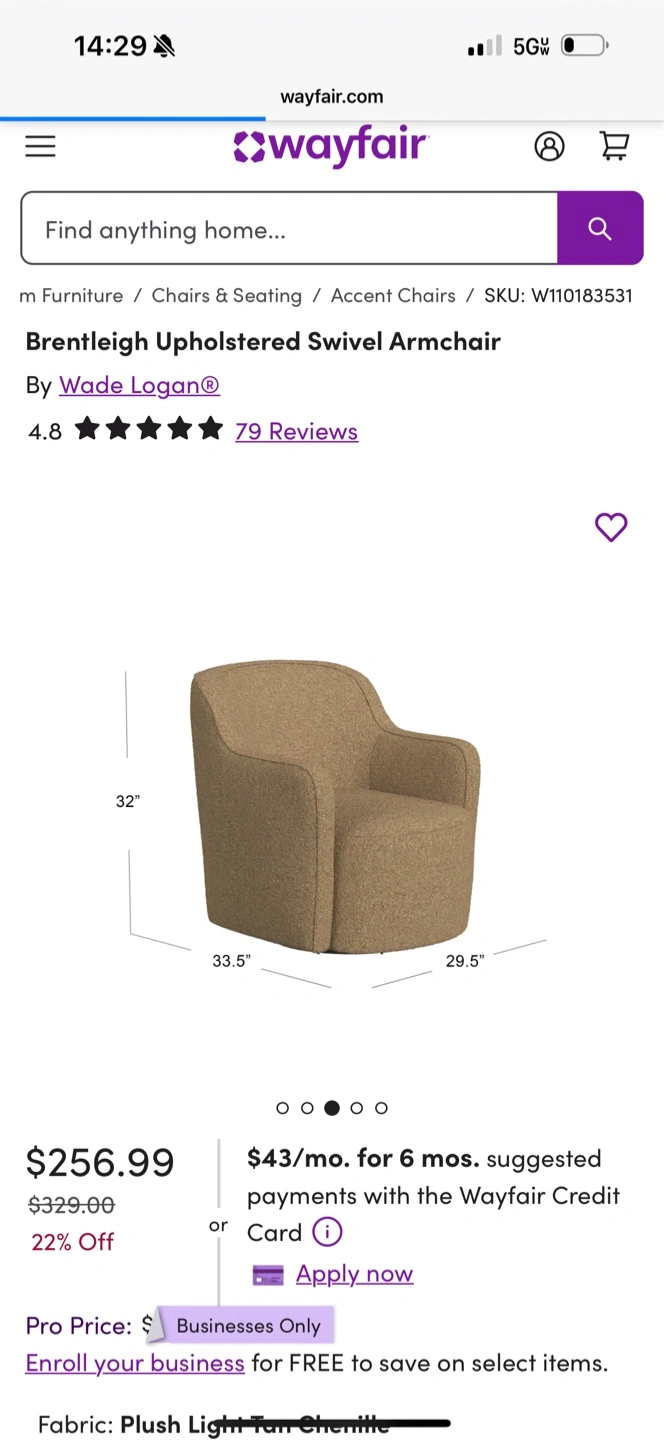Save the armchair with the heart icon

pyautogui.click(x=611, y=527)
